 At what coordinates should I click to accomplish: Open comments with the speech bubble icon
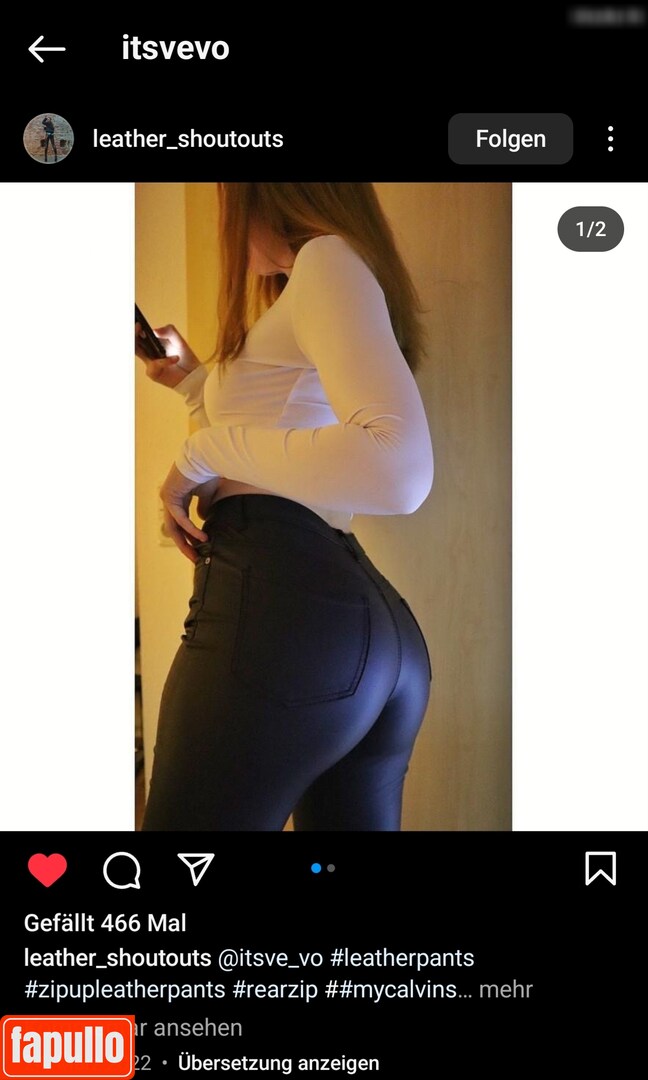pos(121,870)
